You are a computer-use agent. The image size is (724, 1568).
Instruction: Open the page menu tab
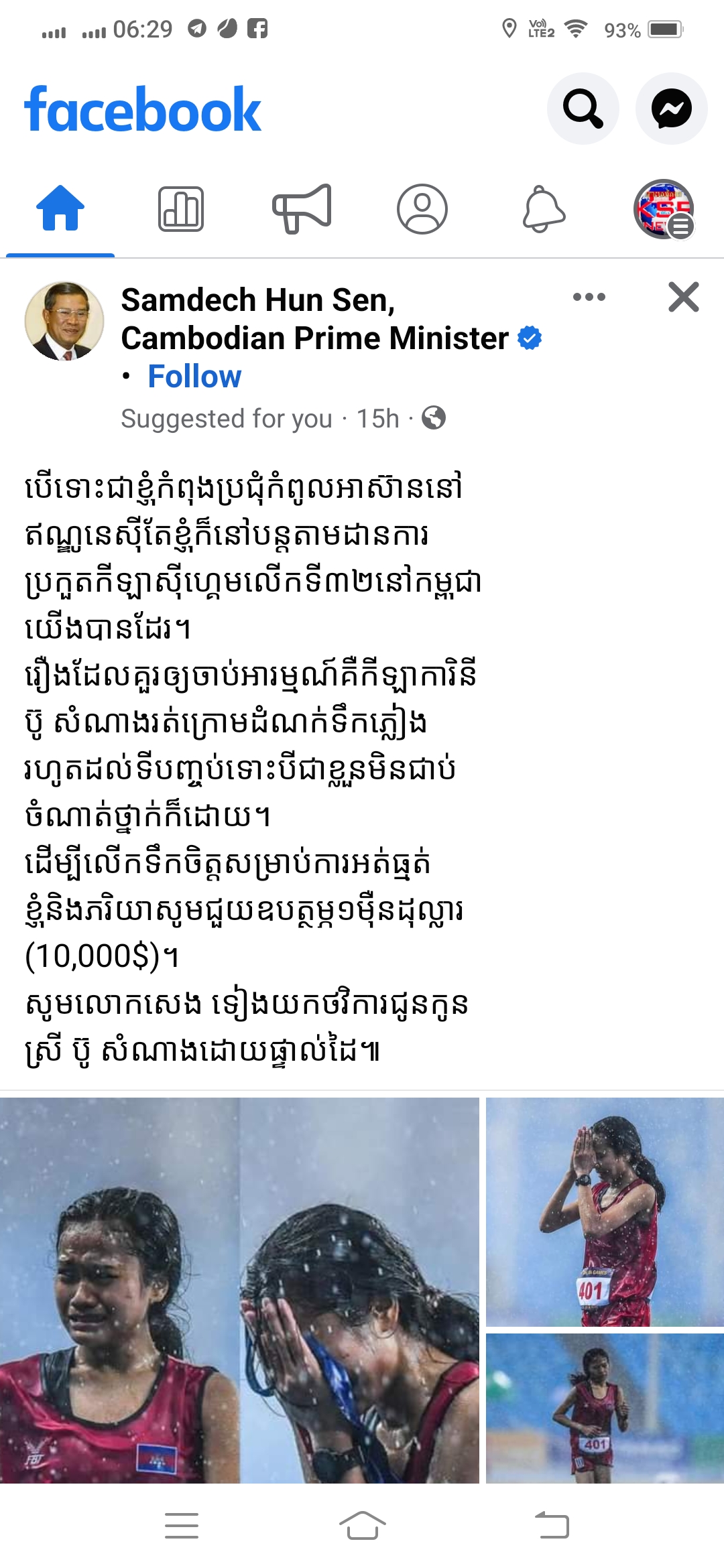(x=664, y=209)
